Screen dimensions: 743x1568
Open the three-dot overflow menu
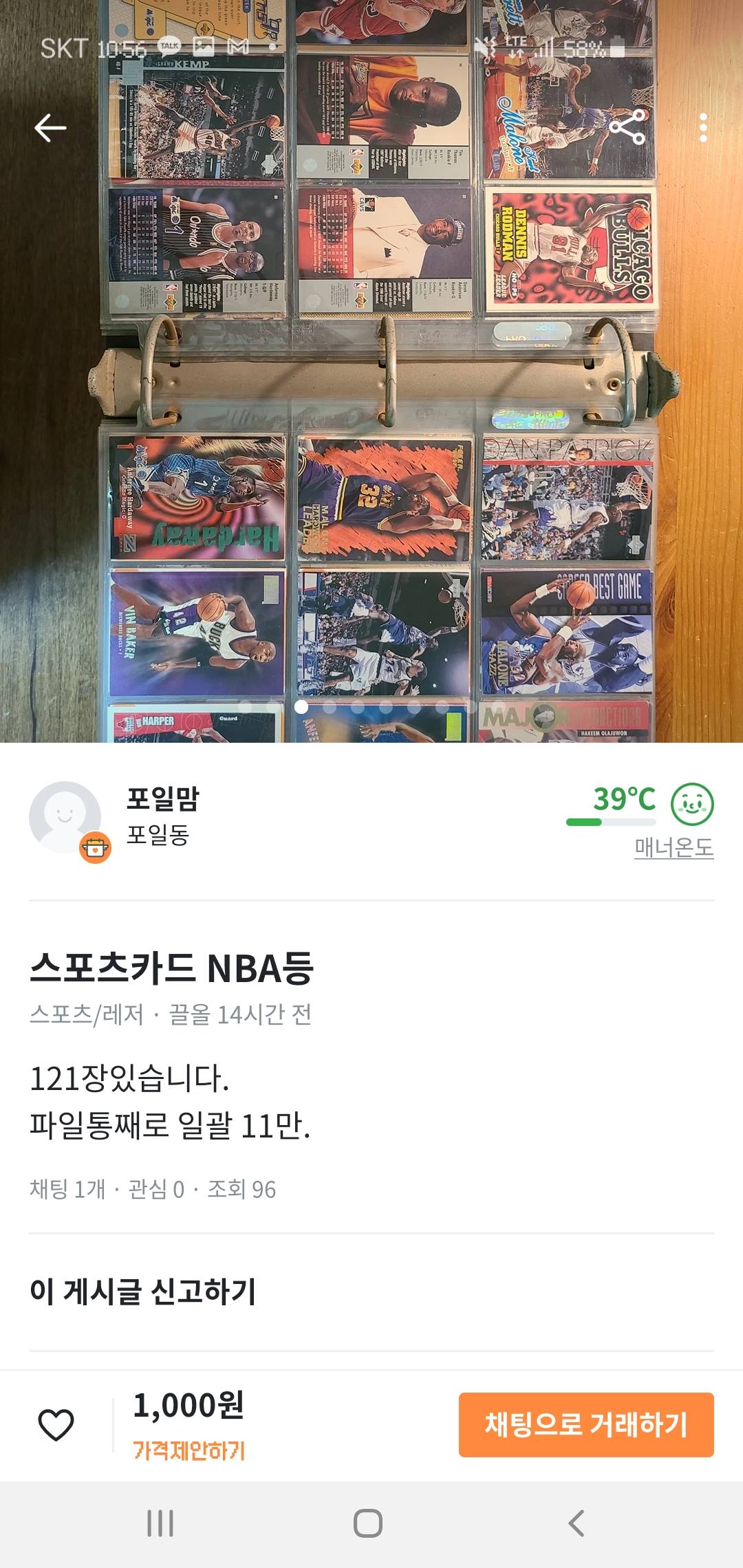[x=702, y=128]
